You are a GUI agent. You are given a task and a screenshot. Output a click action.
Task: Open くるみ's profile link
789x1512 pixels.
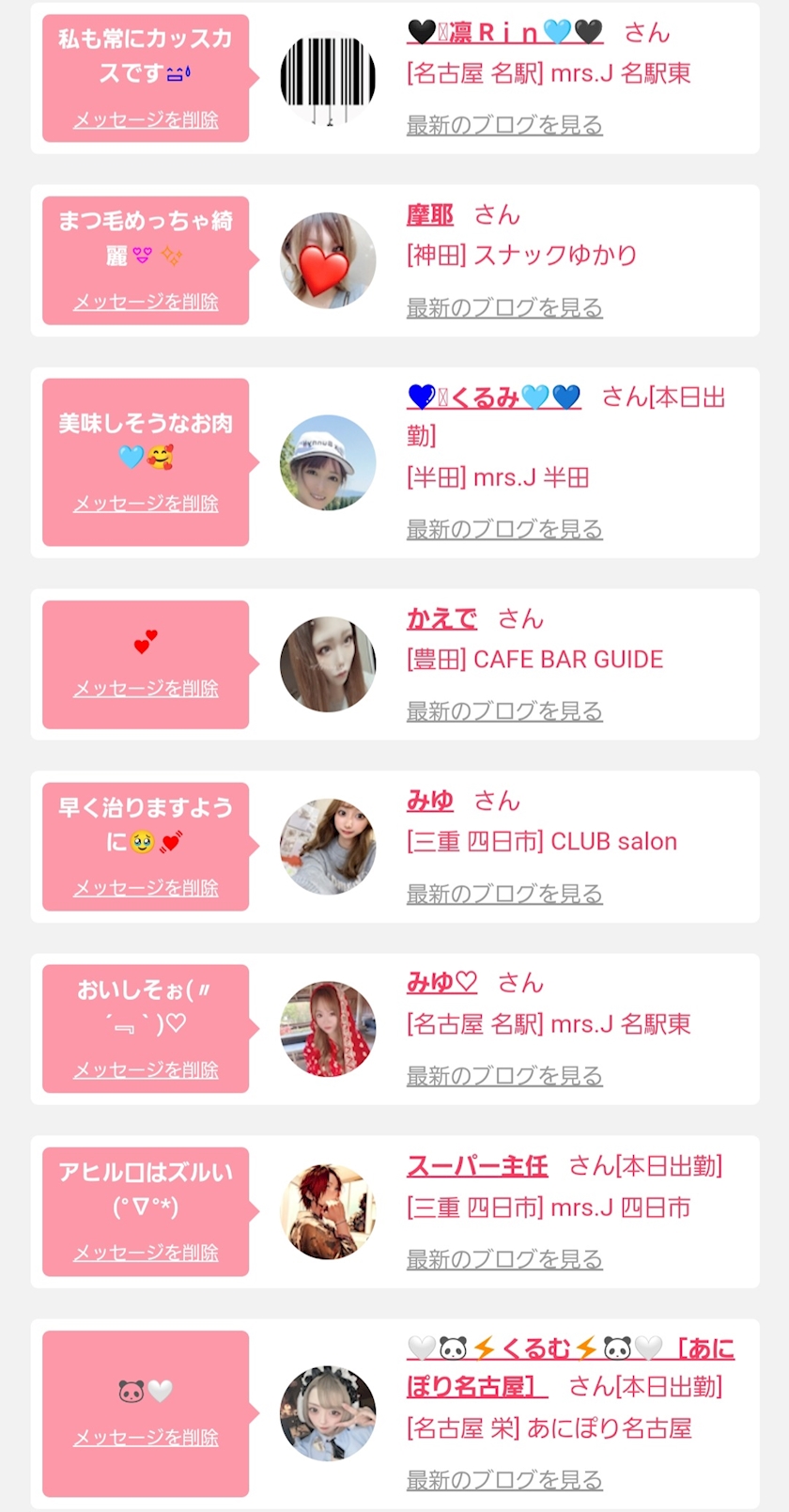(494, 397)
